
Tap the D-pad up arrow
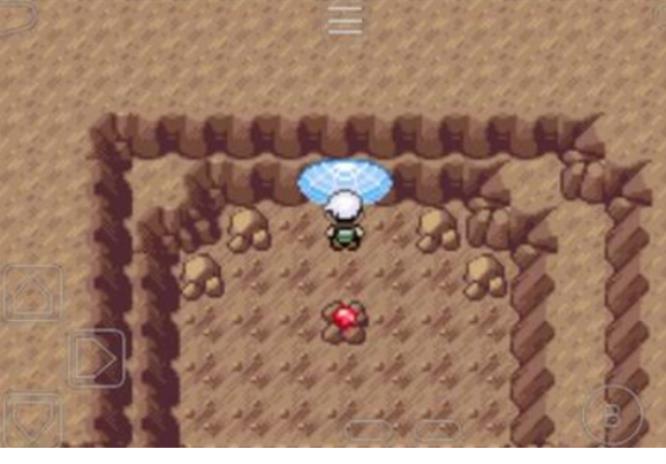pos(33,293)
